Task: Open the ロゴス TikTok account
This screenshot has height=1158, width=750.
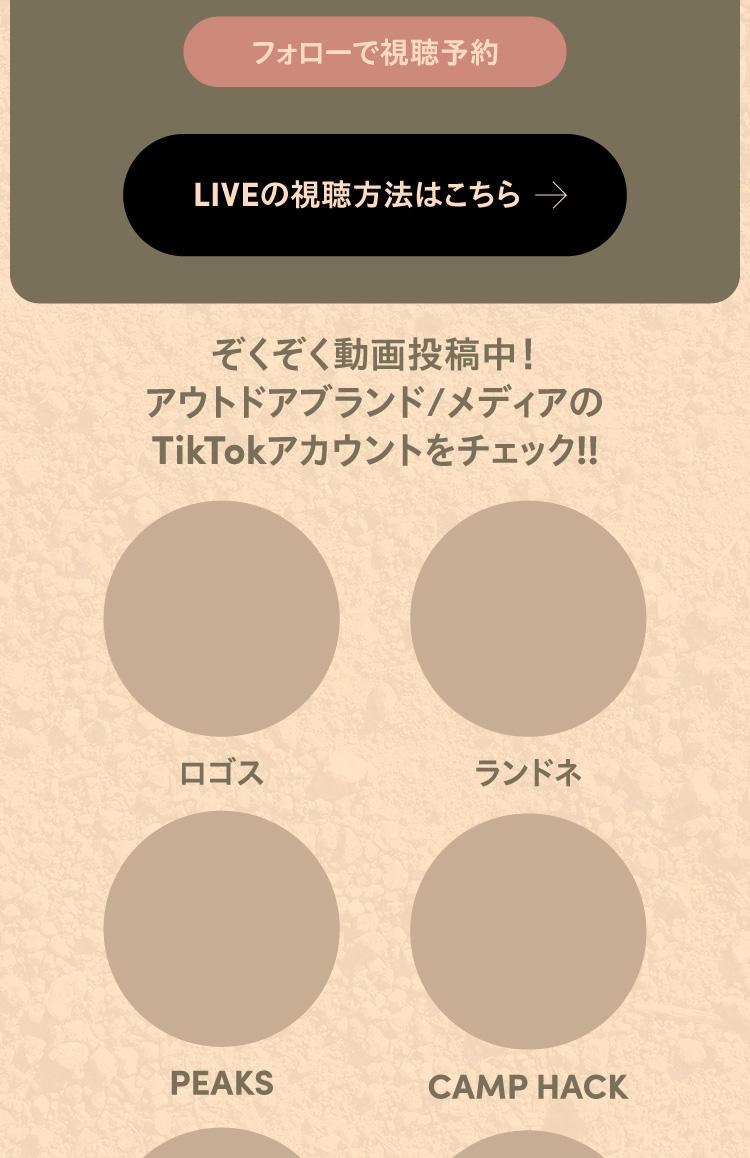Action: pos(221,619)
